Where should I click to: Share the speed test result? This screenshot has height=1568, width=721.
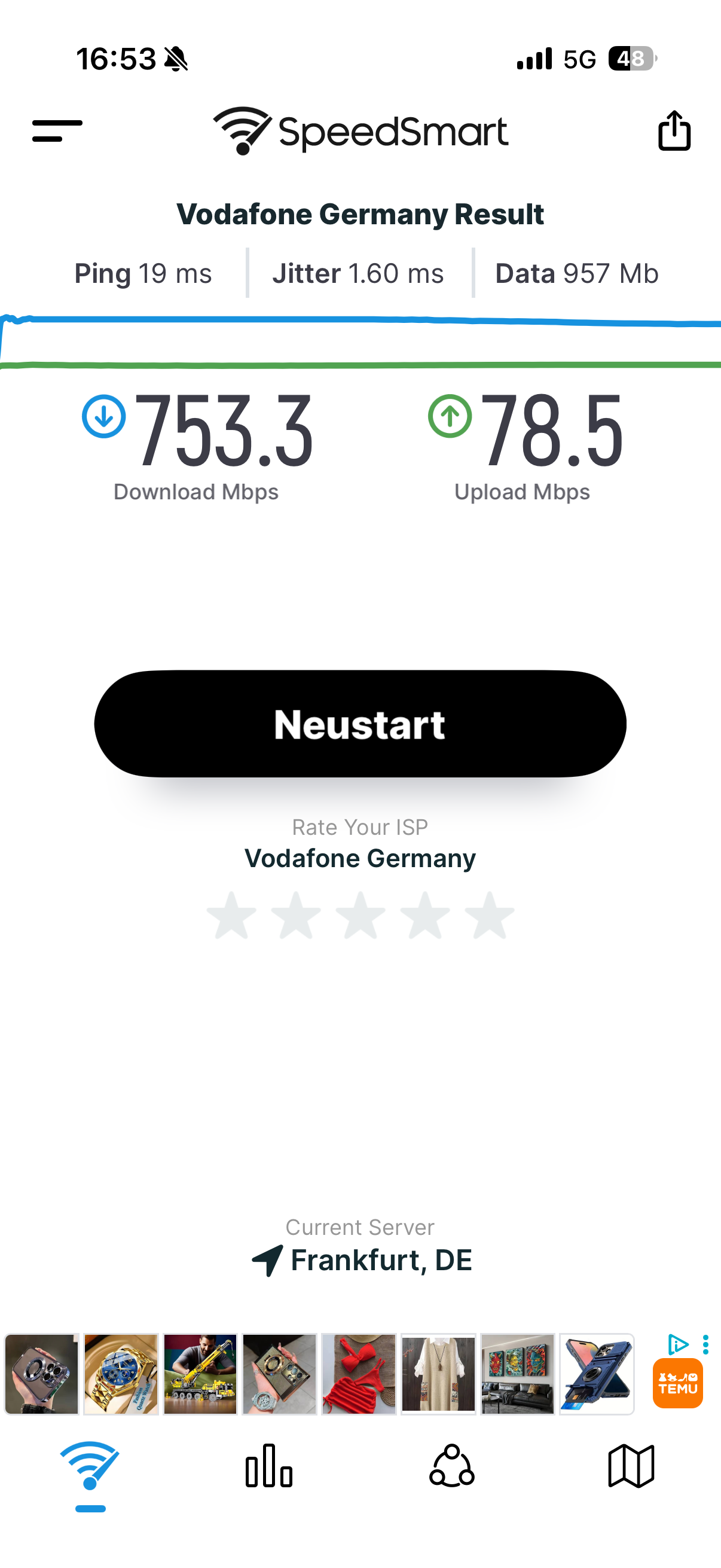[674, 130]
